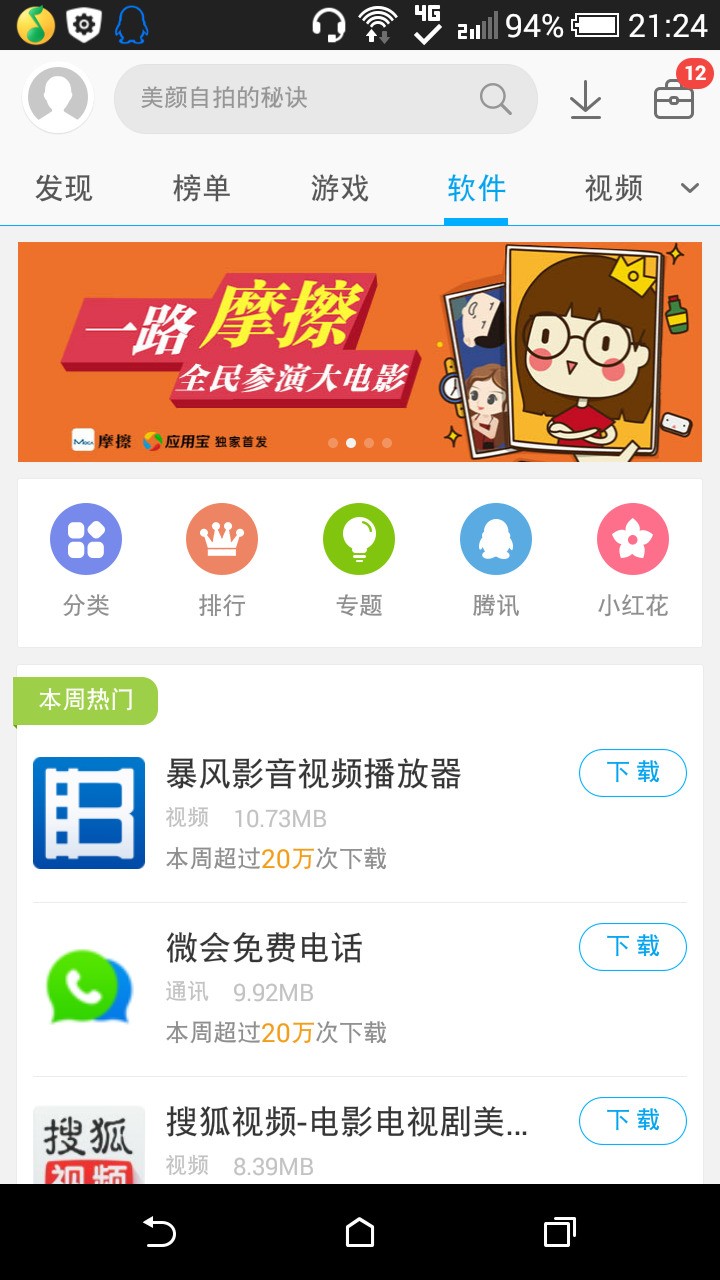Open the 分类 category shortcut

pyautogui.click(x=86, y=560)
